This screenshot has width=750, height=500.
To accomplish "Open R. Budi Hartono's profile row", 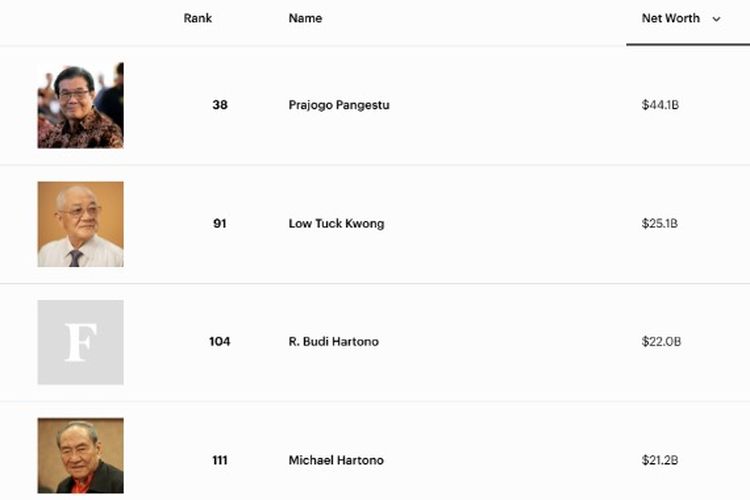I will (333, 342).
